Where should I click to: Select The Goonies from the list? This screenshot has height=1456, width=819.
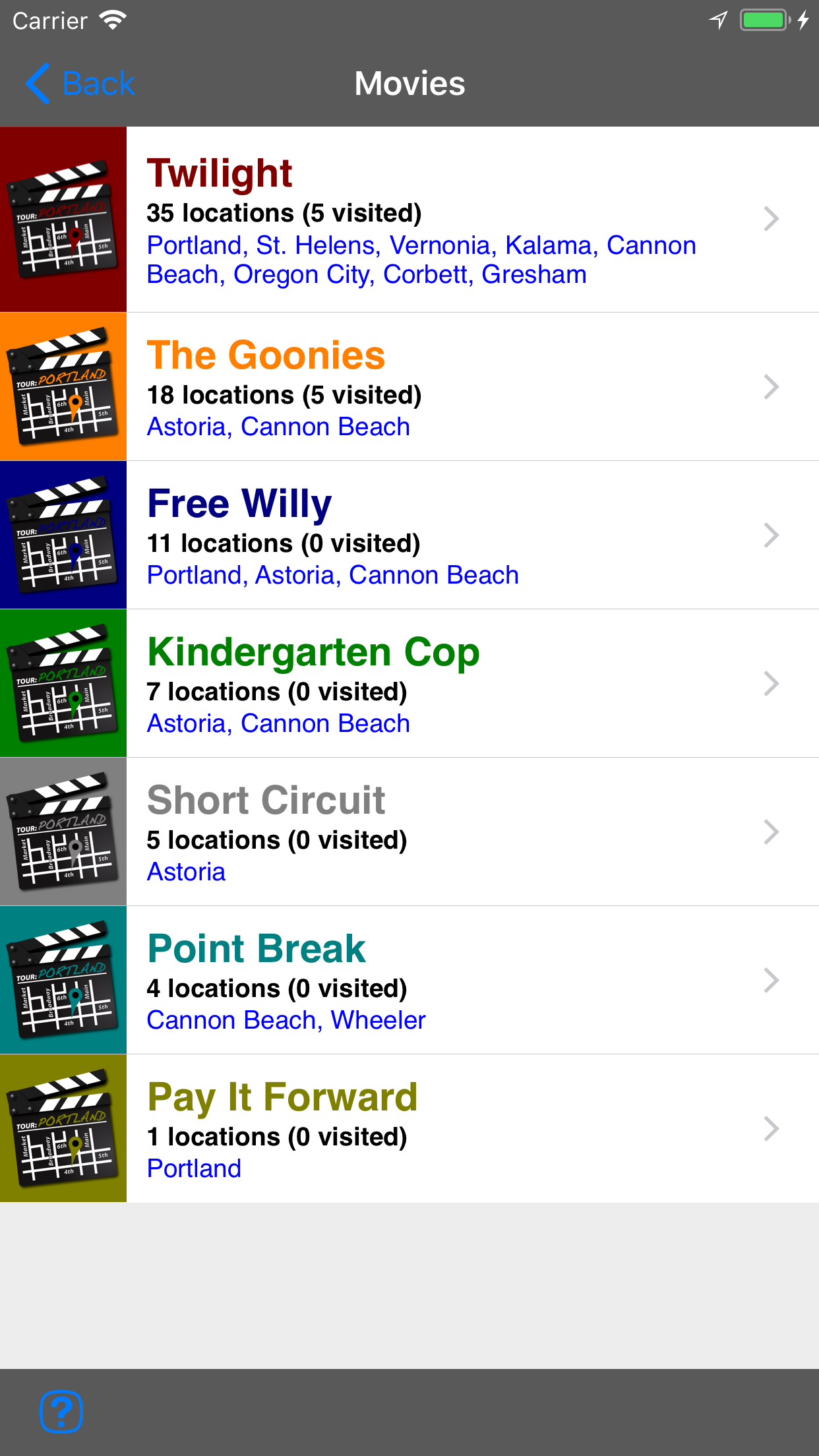coord(409,386)
